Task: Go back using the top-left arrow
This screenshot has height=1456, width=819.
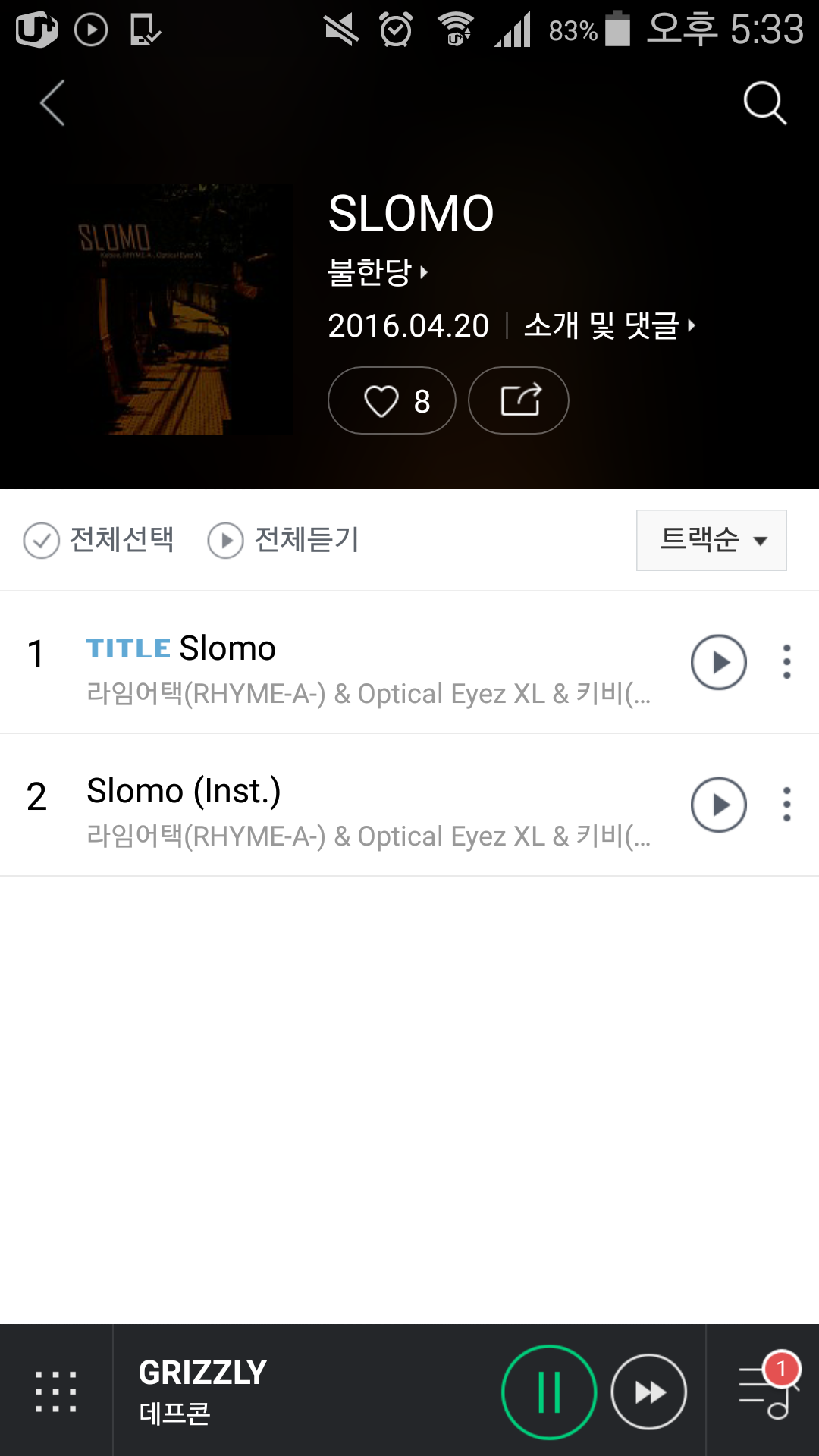Action: click(52, 103)
